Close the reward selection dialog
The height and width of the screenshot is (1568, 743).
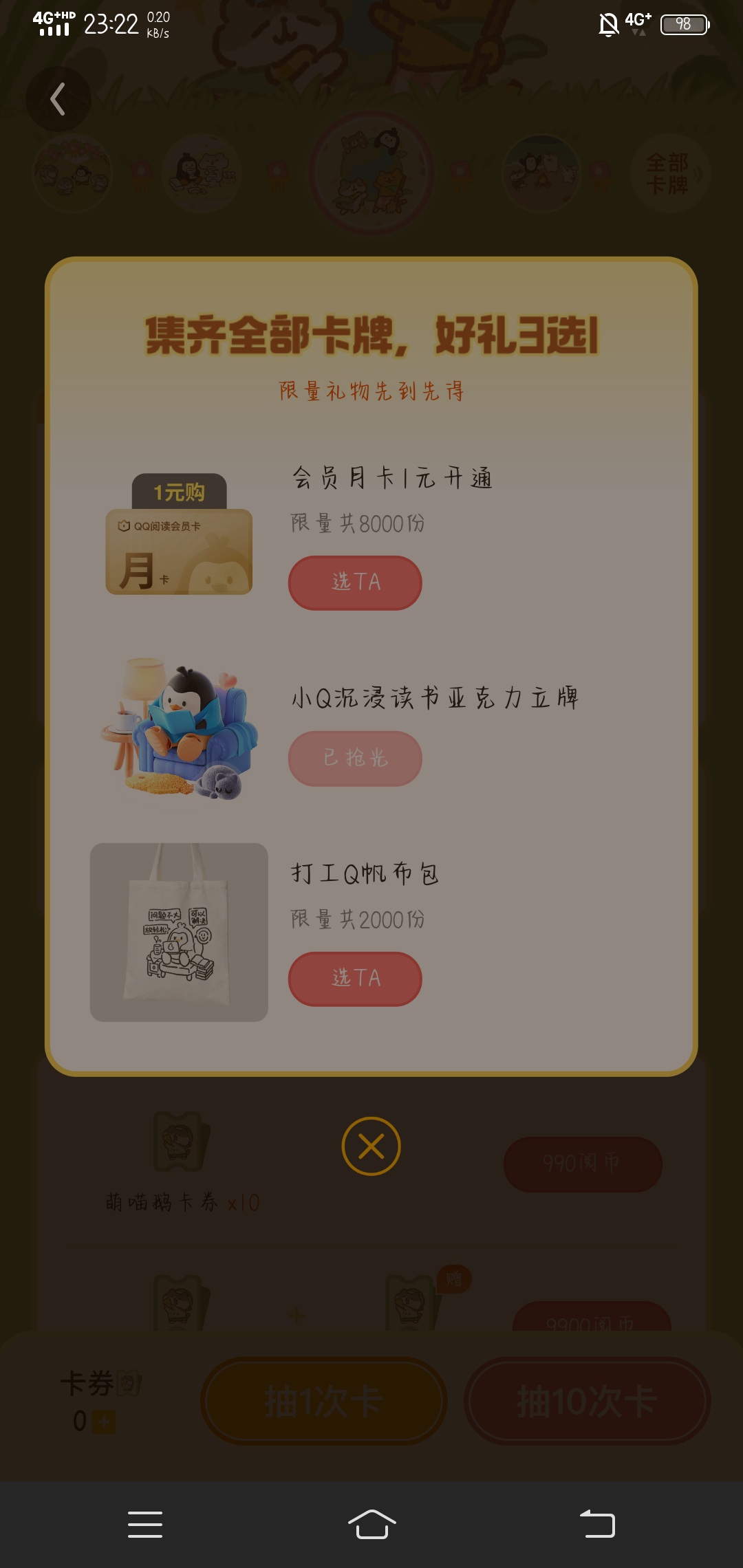(371, 1146)
